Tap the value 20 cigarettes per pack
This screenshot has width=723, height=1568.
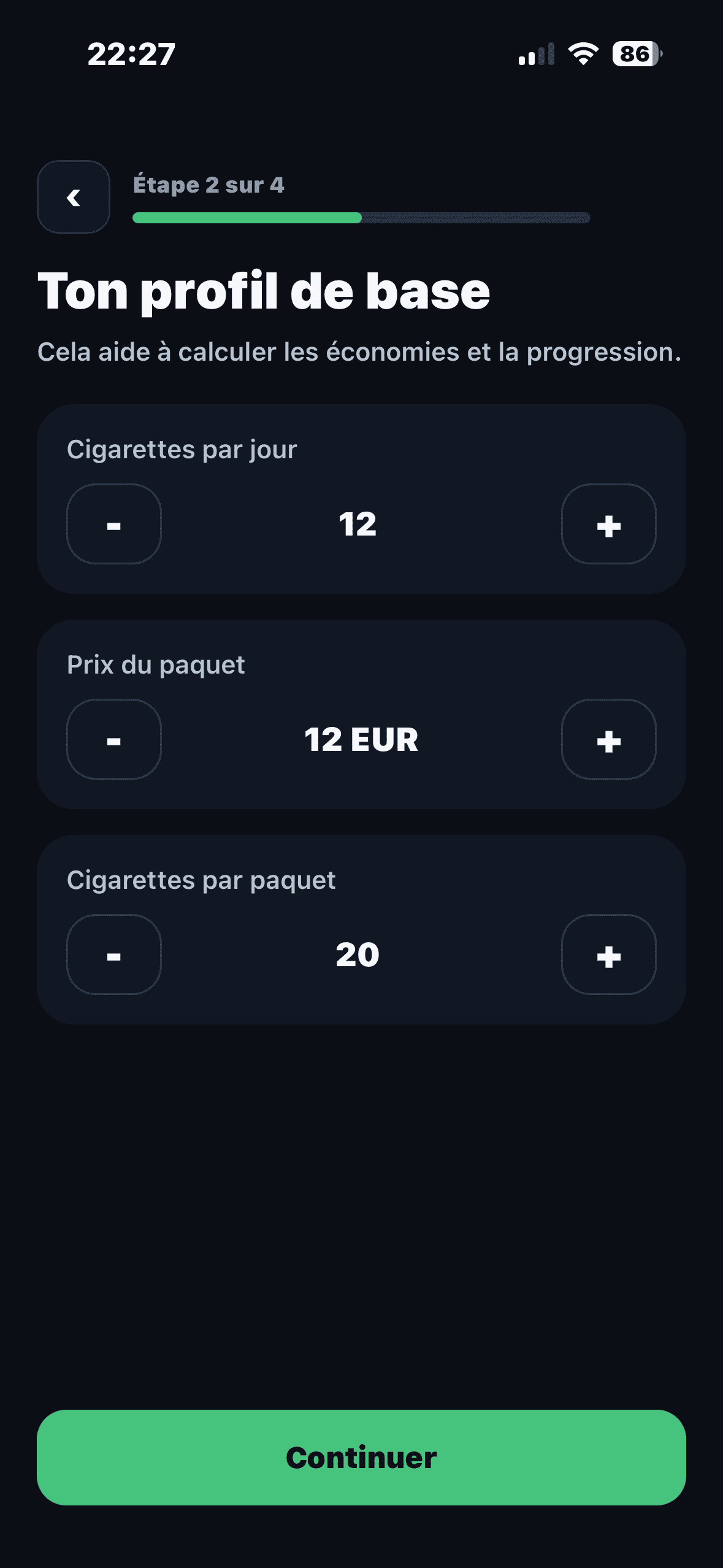click(x=359, y=955)
